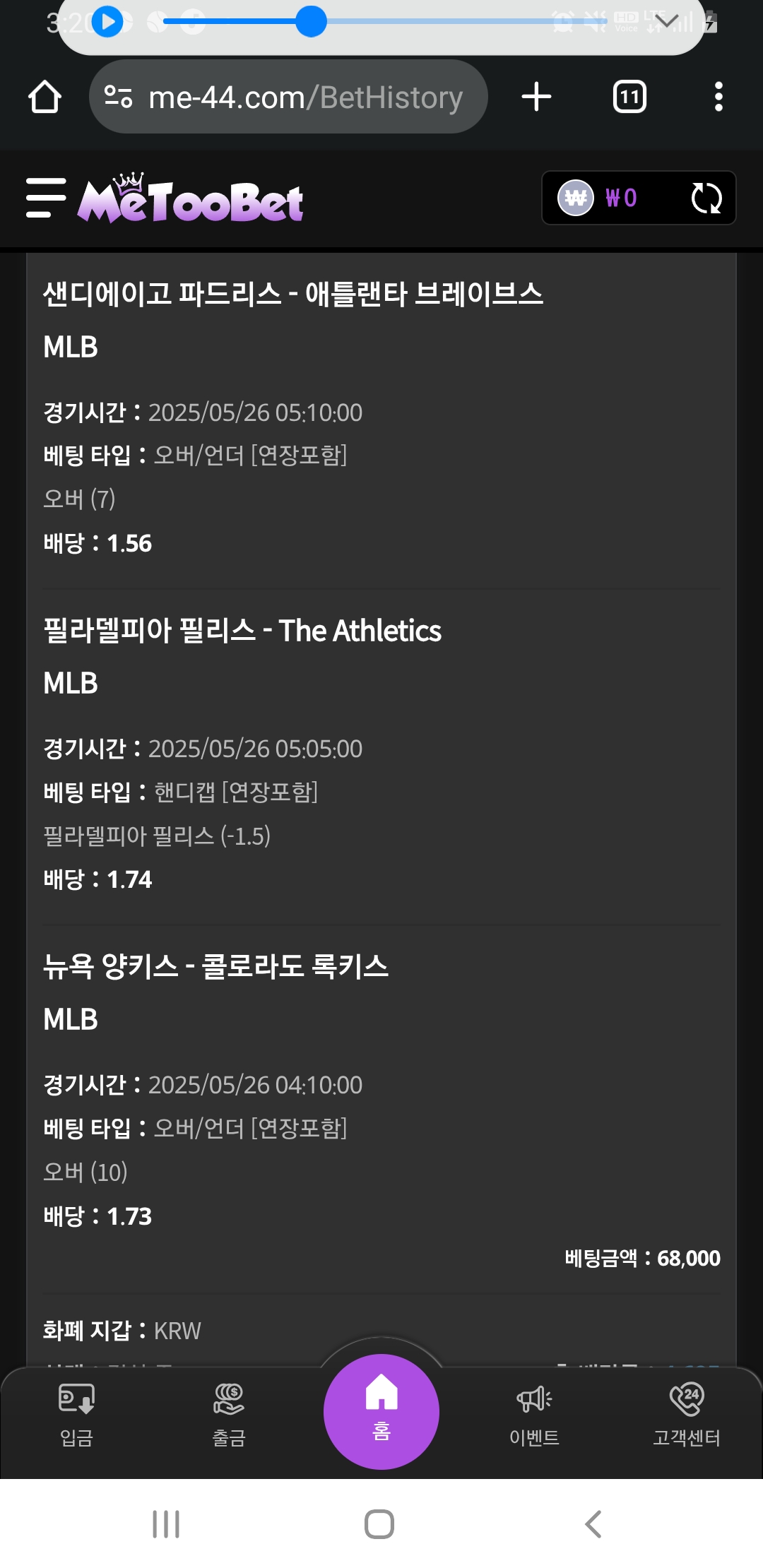Viewport: 763px width, 1568px height.
Task: Open the system recent apps view
Action: coord(167,1524)
